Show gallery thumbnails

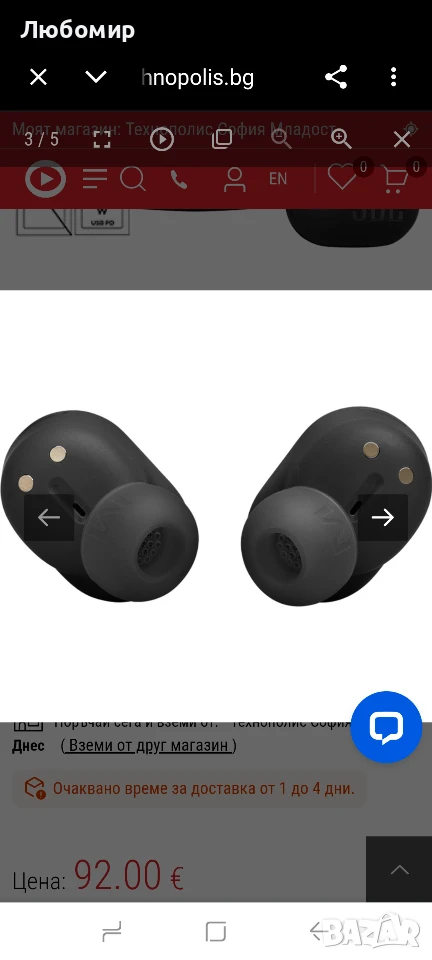[222, 140]
